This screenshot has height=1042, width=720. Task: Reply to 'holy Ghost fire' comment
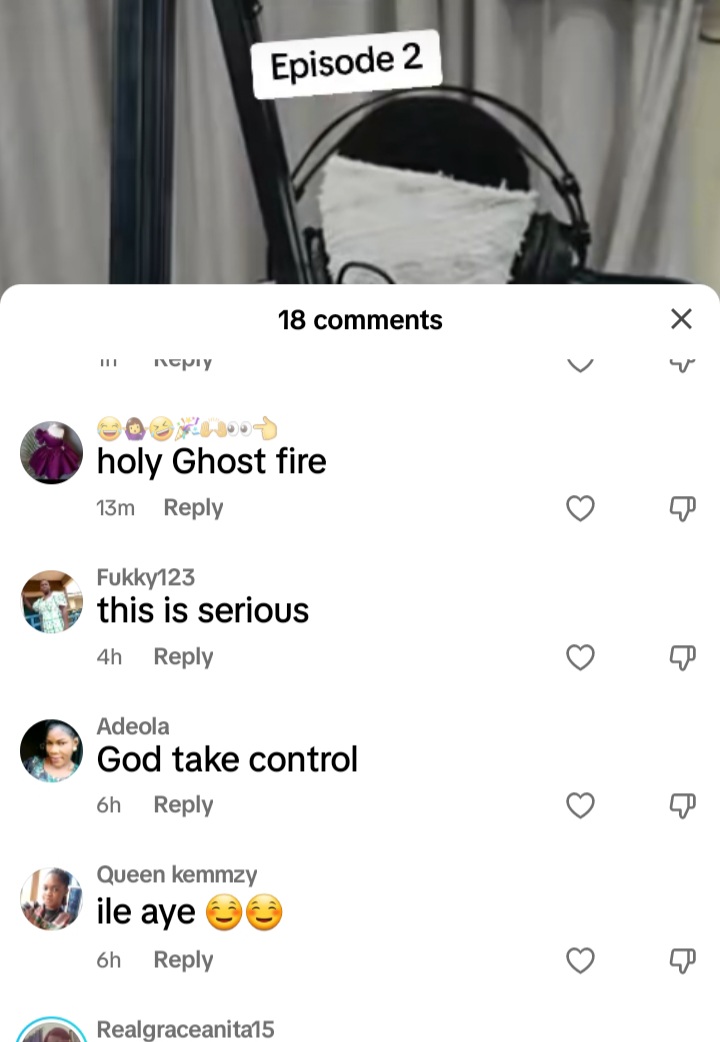pyautogui.click(x=193, y=508)
